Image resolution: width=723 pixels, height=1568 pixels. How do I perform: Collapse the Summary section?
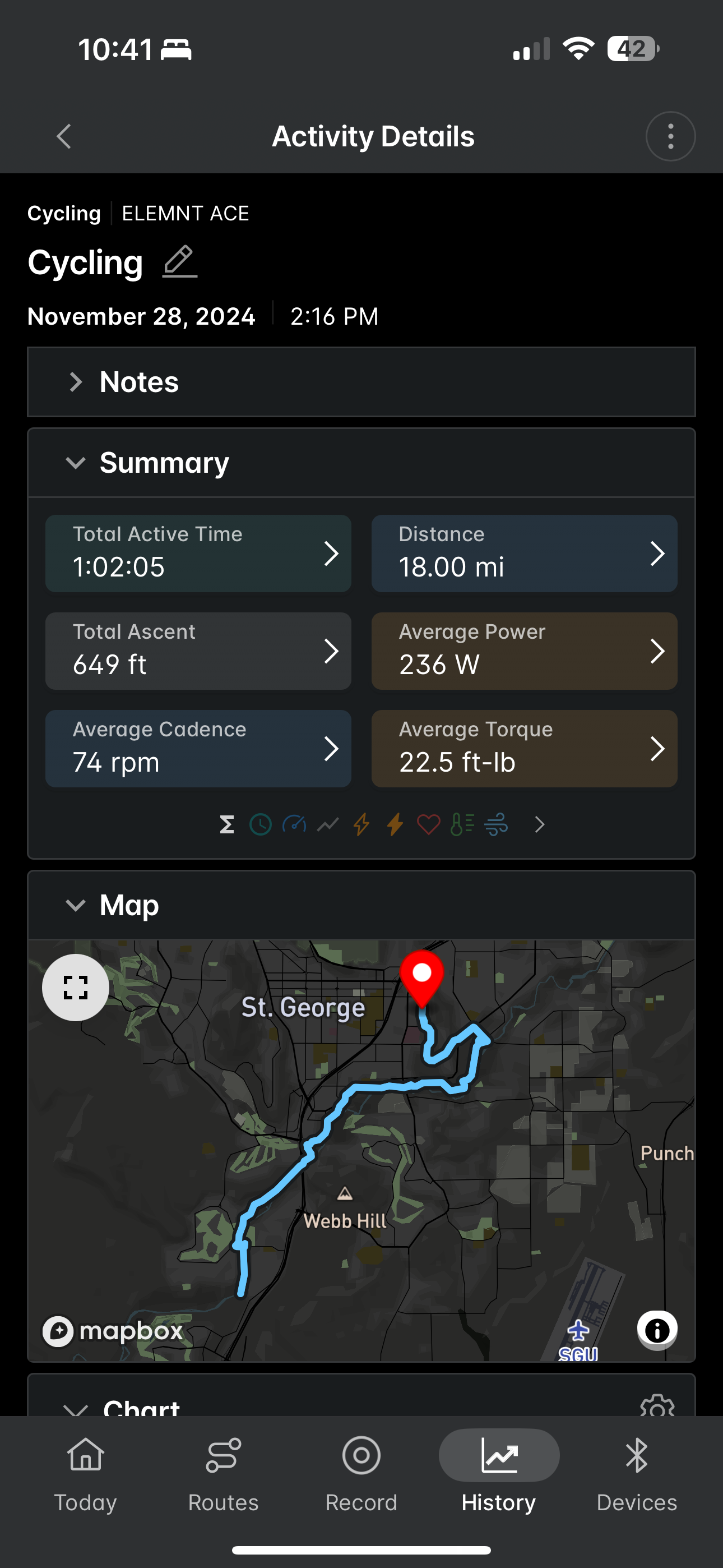click(361, 463)
